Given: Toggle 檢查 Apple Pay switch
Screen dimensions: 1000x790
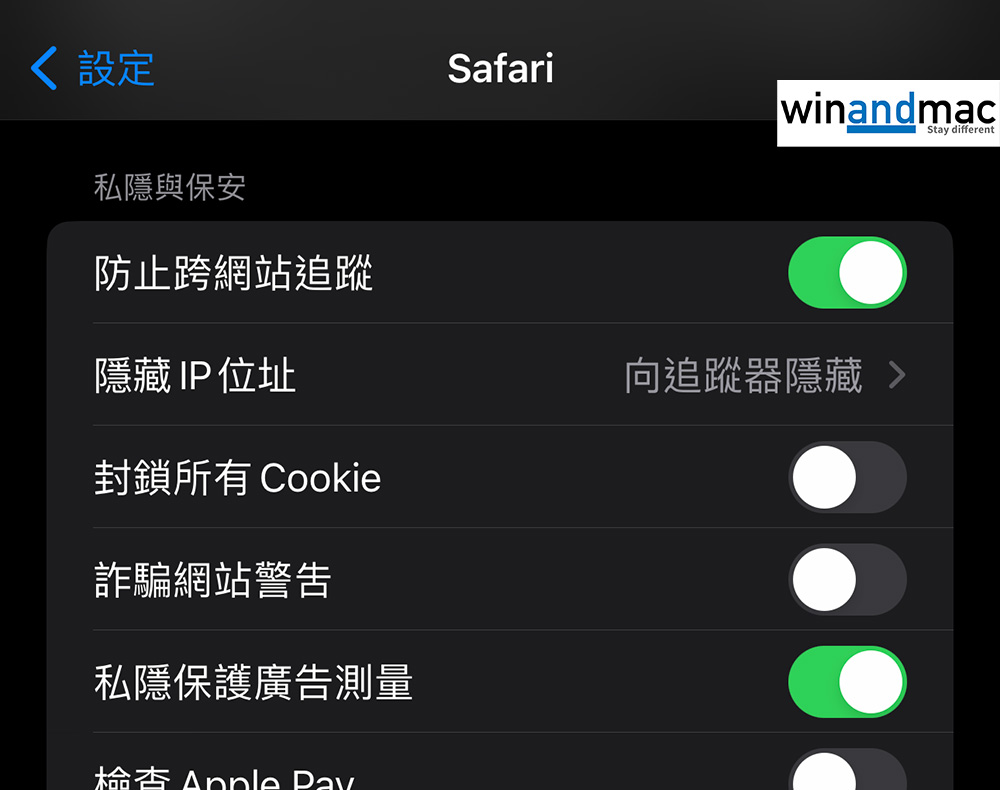Looking at the screenshot, I should click(846, 772).
